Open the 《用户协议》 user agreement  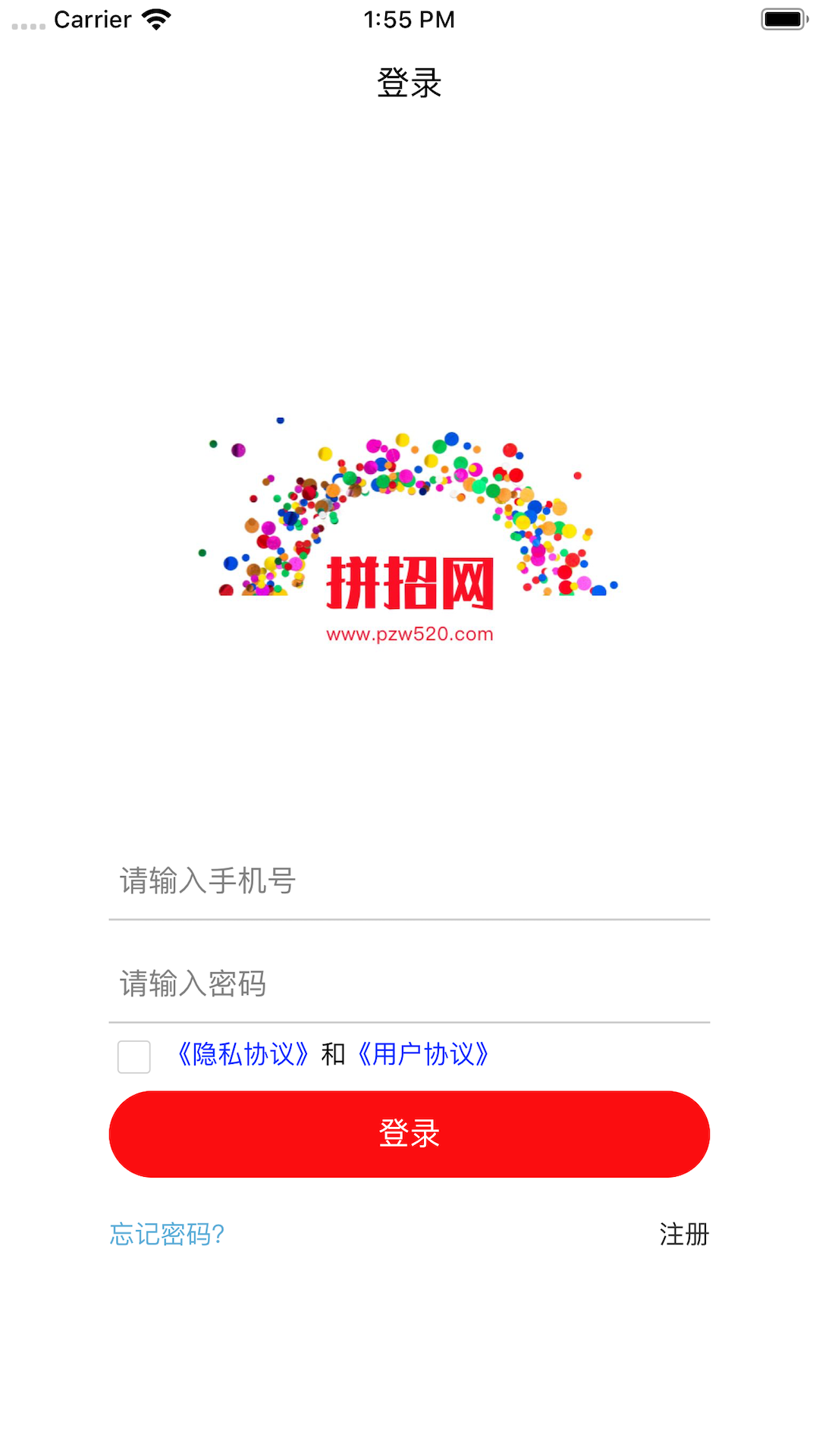pyautogui.click(x=422, y=1054)
